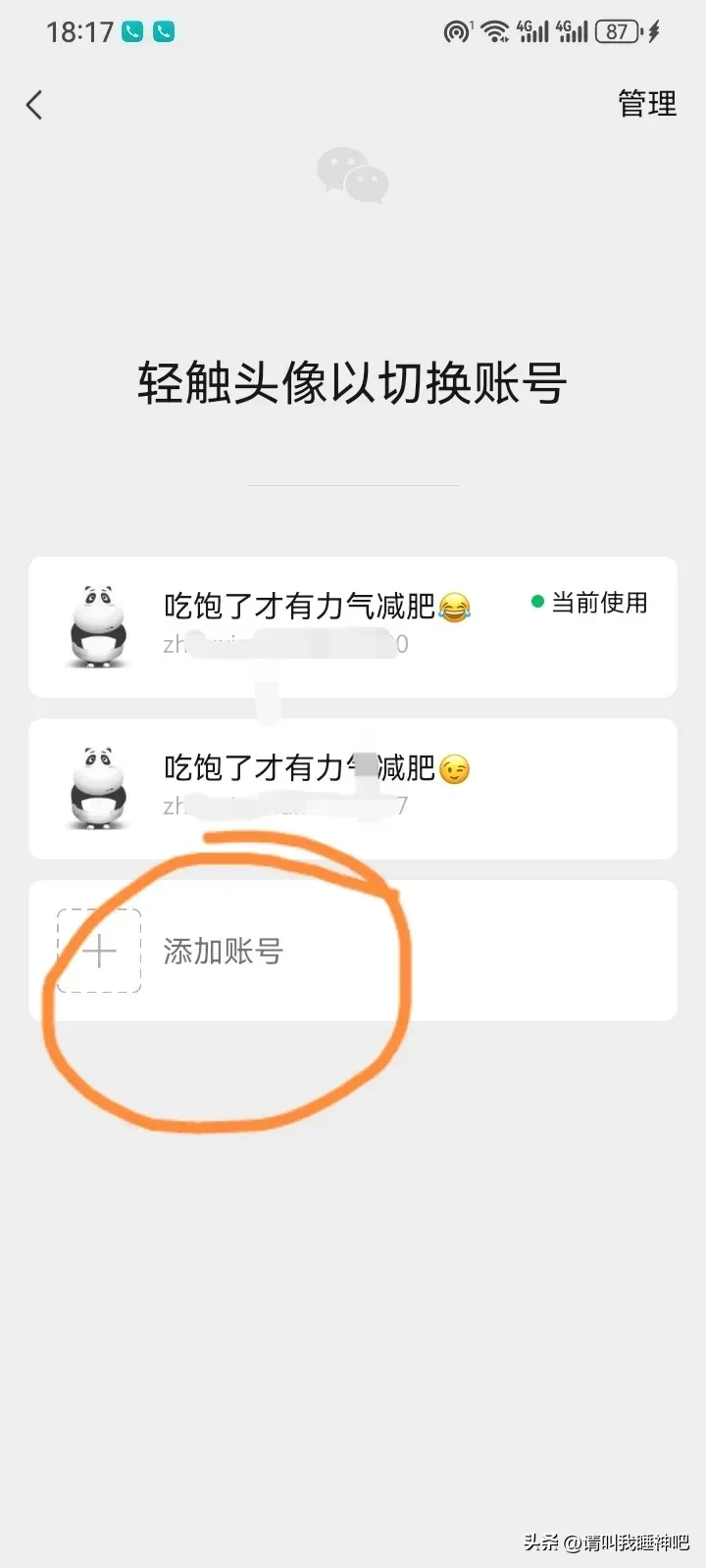
Task: Go back using the top-left arrow
Action: coord(35,105)
